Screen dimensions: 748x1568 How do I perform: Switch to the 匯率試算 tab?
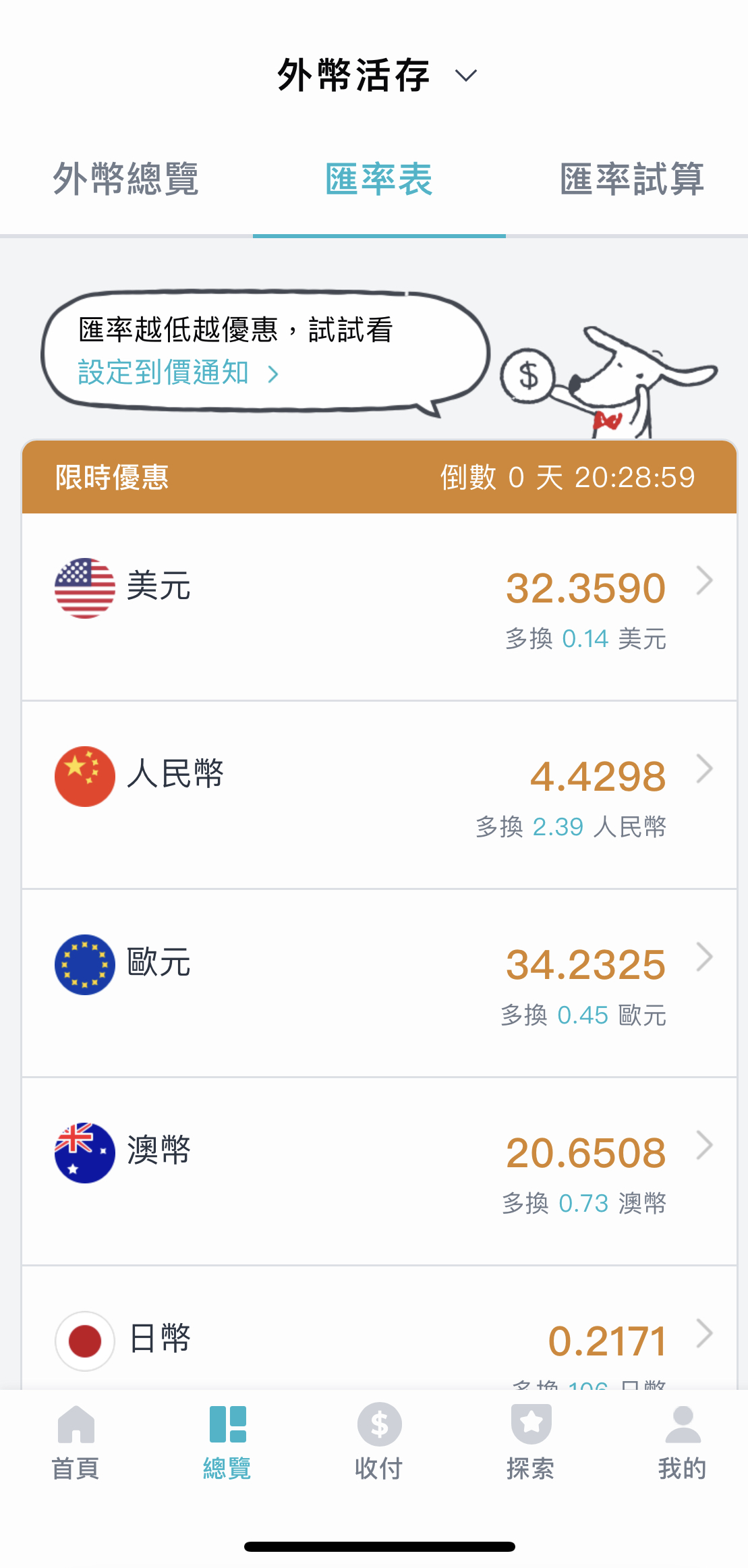point(632,179)
